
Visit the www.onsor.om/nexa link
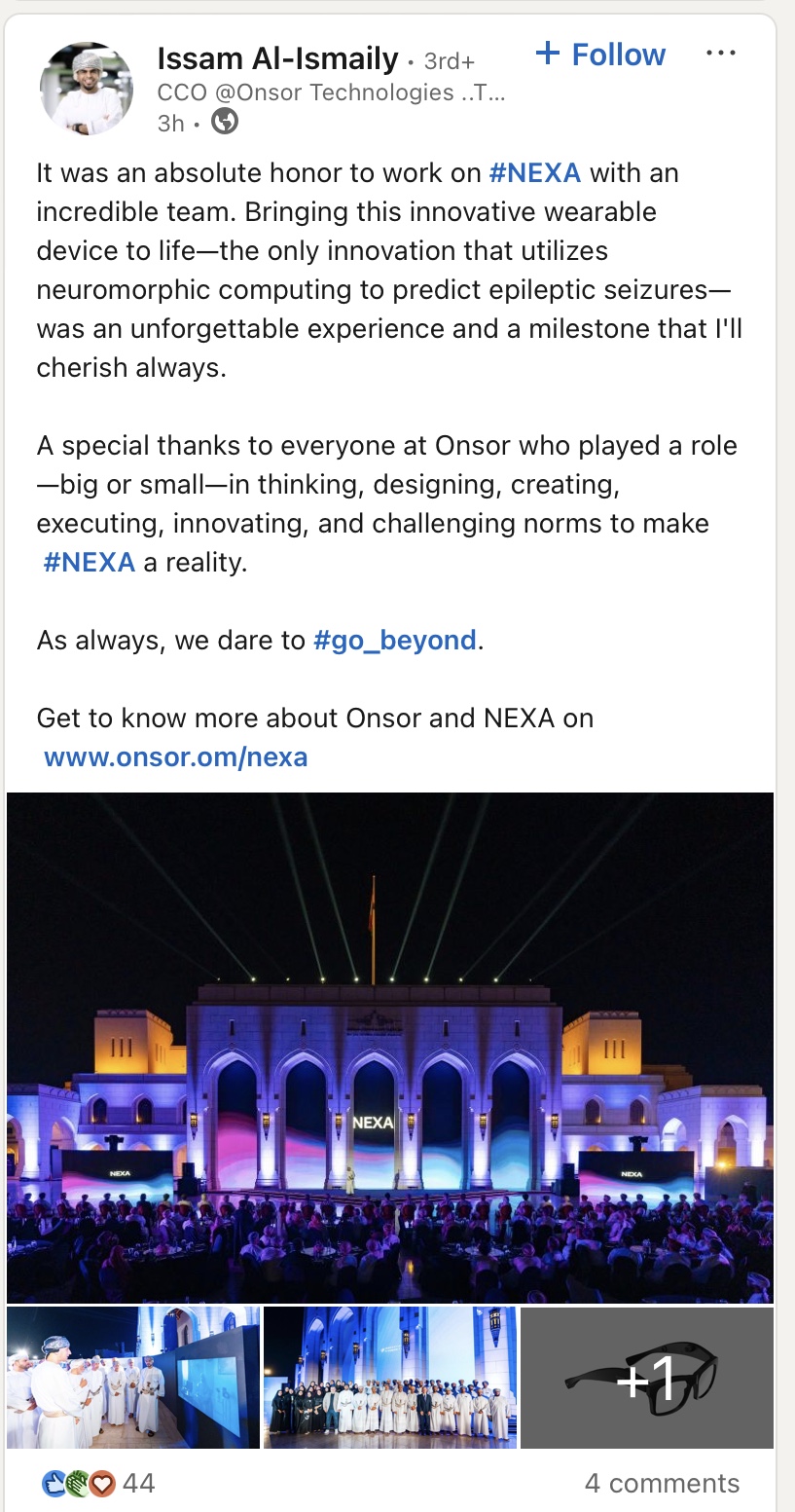point(176,757)
